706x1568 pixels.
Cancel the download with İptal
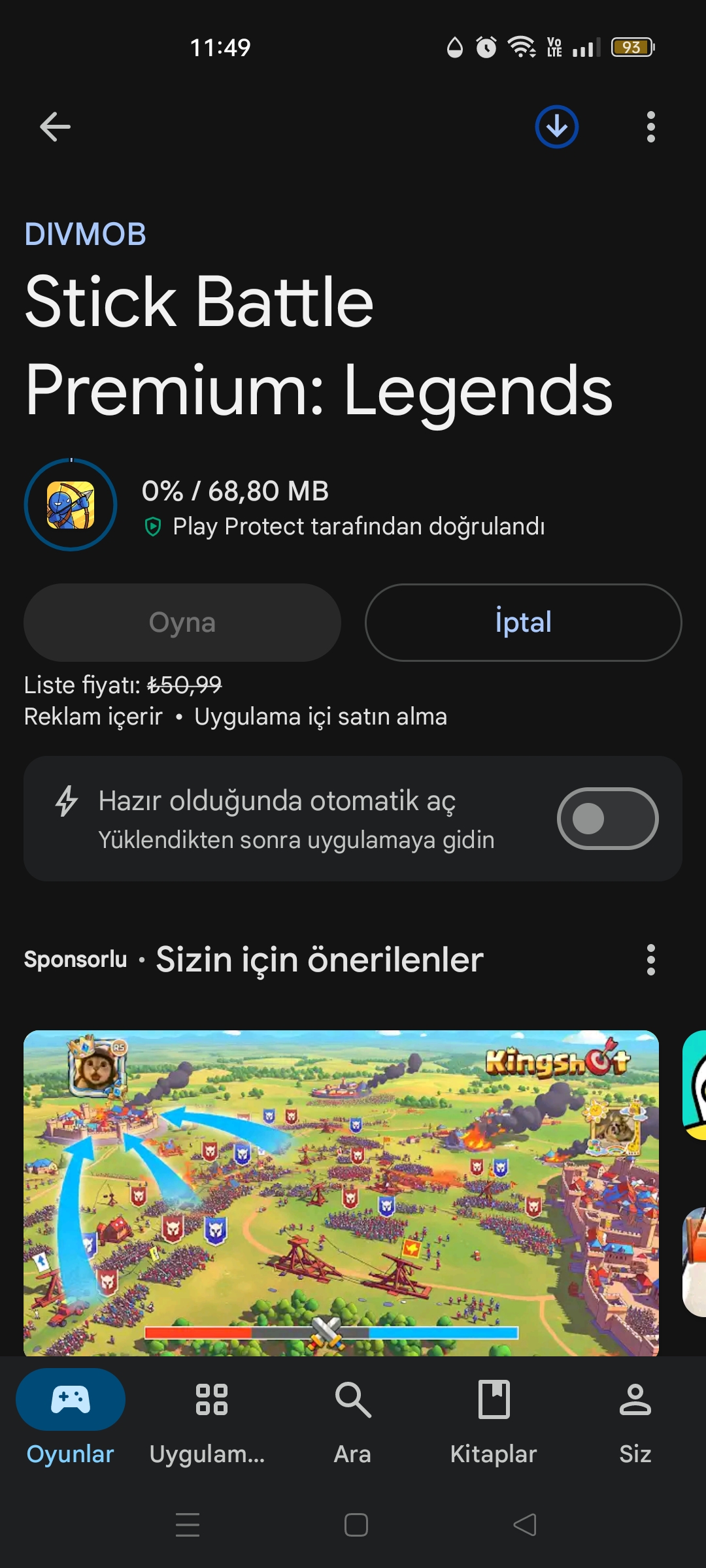tap(523, 622)
